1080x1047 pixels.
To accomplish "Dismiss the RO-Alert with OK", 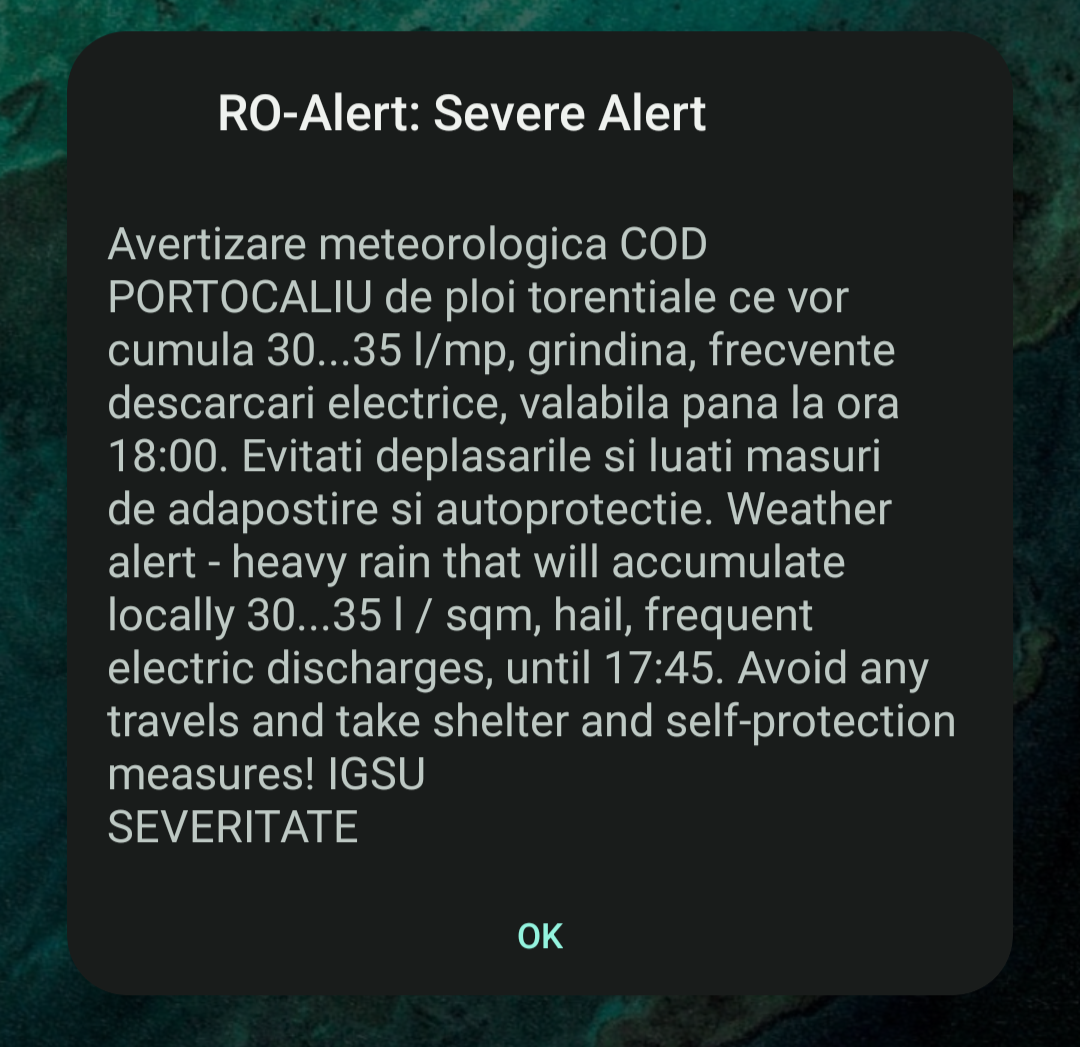I will click(x=540, y=936).
